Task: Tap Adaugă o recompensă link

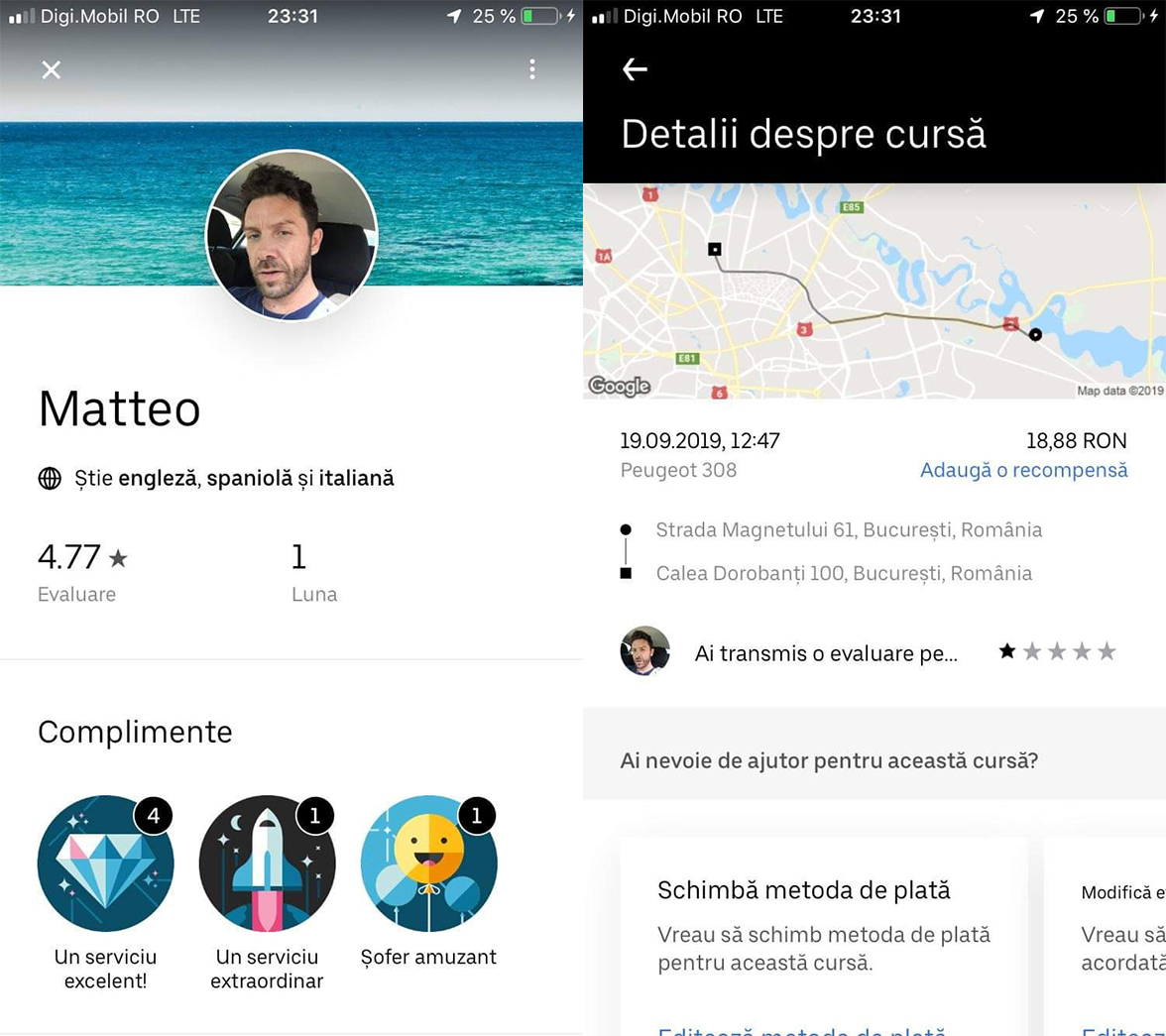Action: coord(1023,470)
